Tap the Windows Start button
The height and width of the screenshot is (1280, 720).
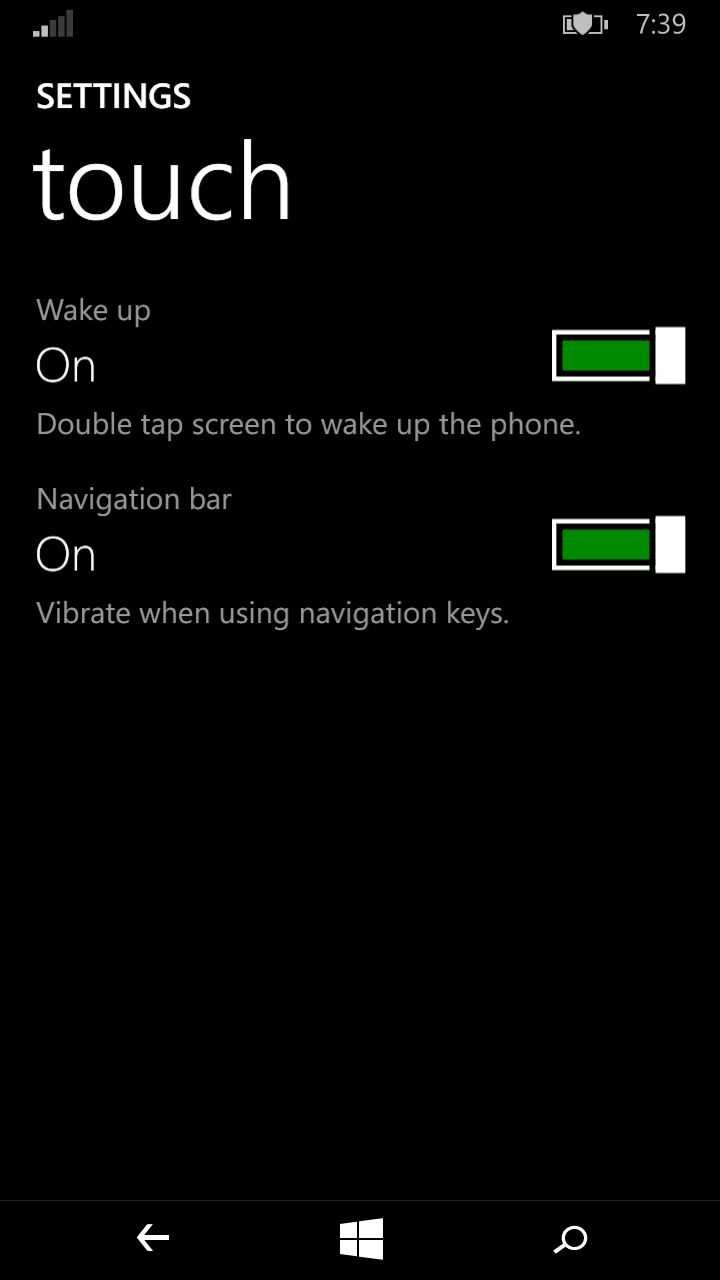[361, 1239]
